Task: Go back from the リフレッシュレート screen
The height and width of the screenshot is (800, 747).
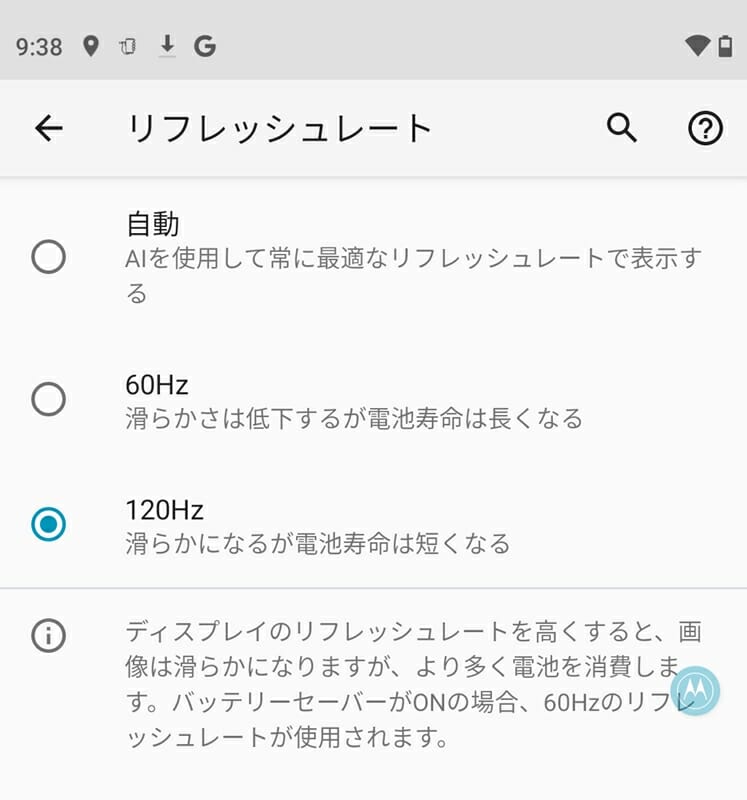Action: coord(48,128)
